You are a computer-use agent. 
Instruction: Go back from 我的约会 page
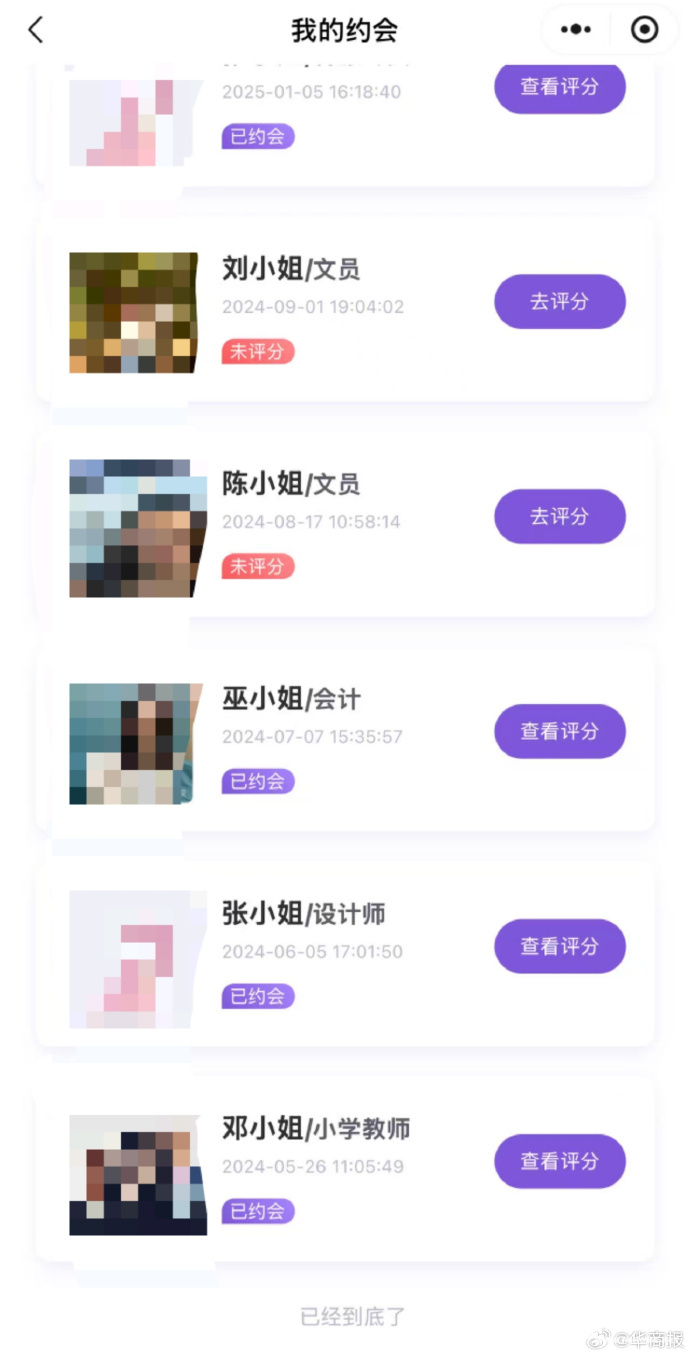(x=36, y=30)
